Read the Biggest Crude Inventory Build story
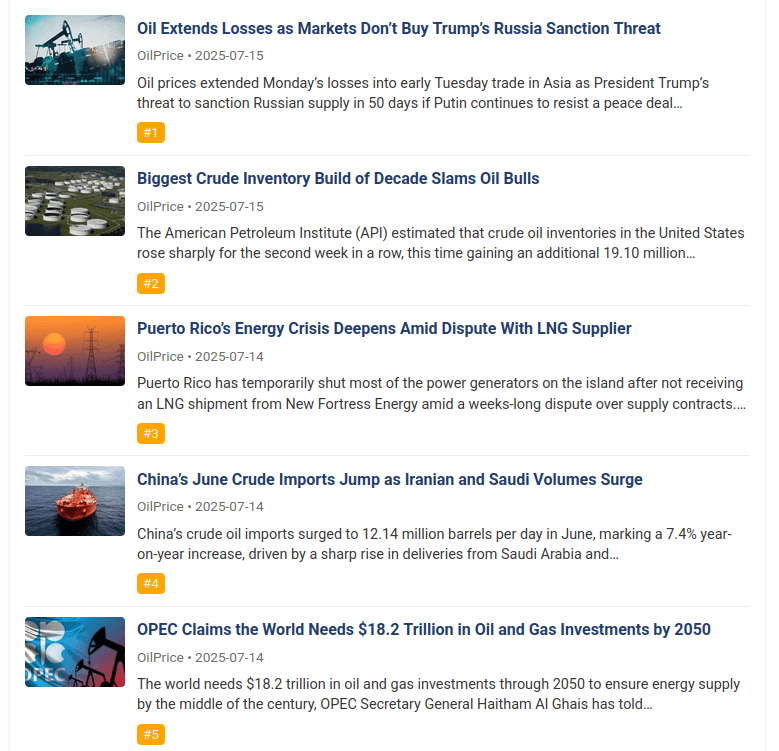This screenshot has height=751, width=779. pos(338,178)
